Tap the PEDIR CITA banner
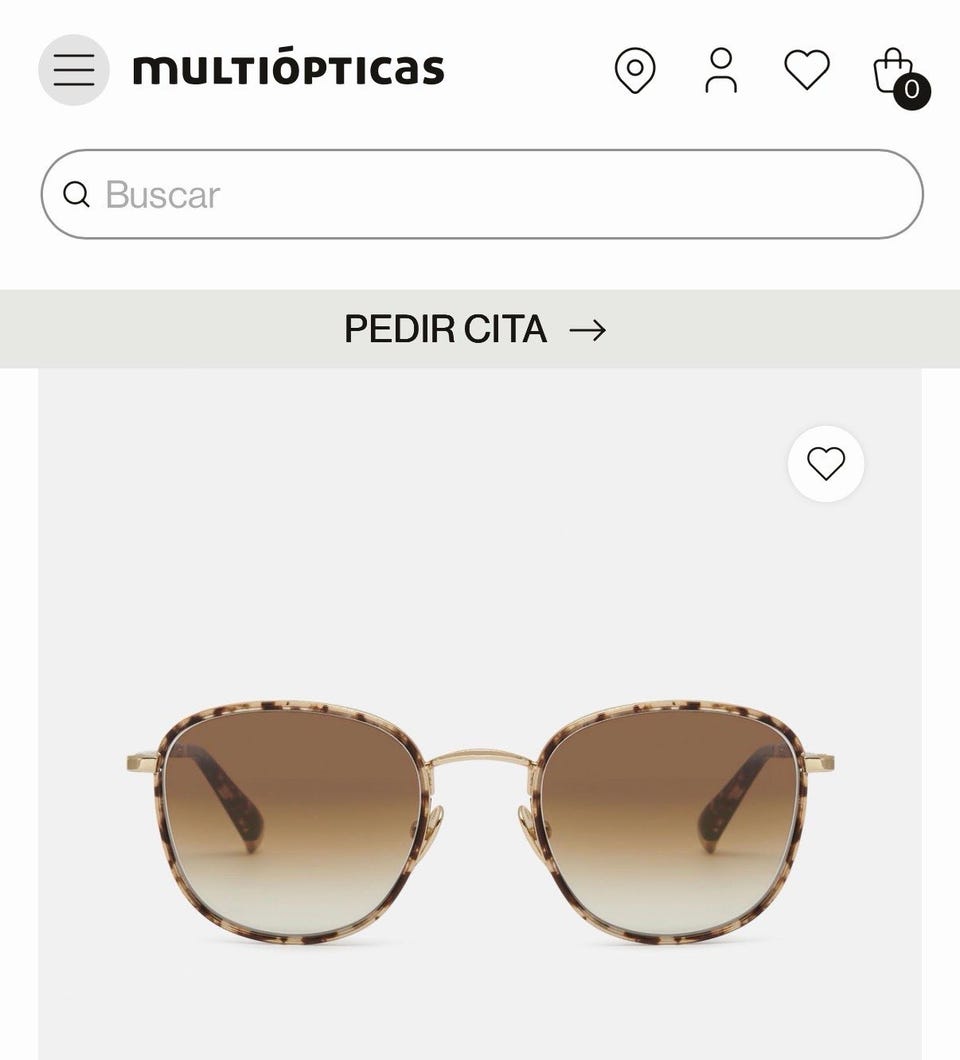This screenshot has width=960, height=1060. coord(476,329)
